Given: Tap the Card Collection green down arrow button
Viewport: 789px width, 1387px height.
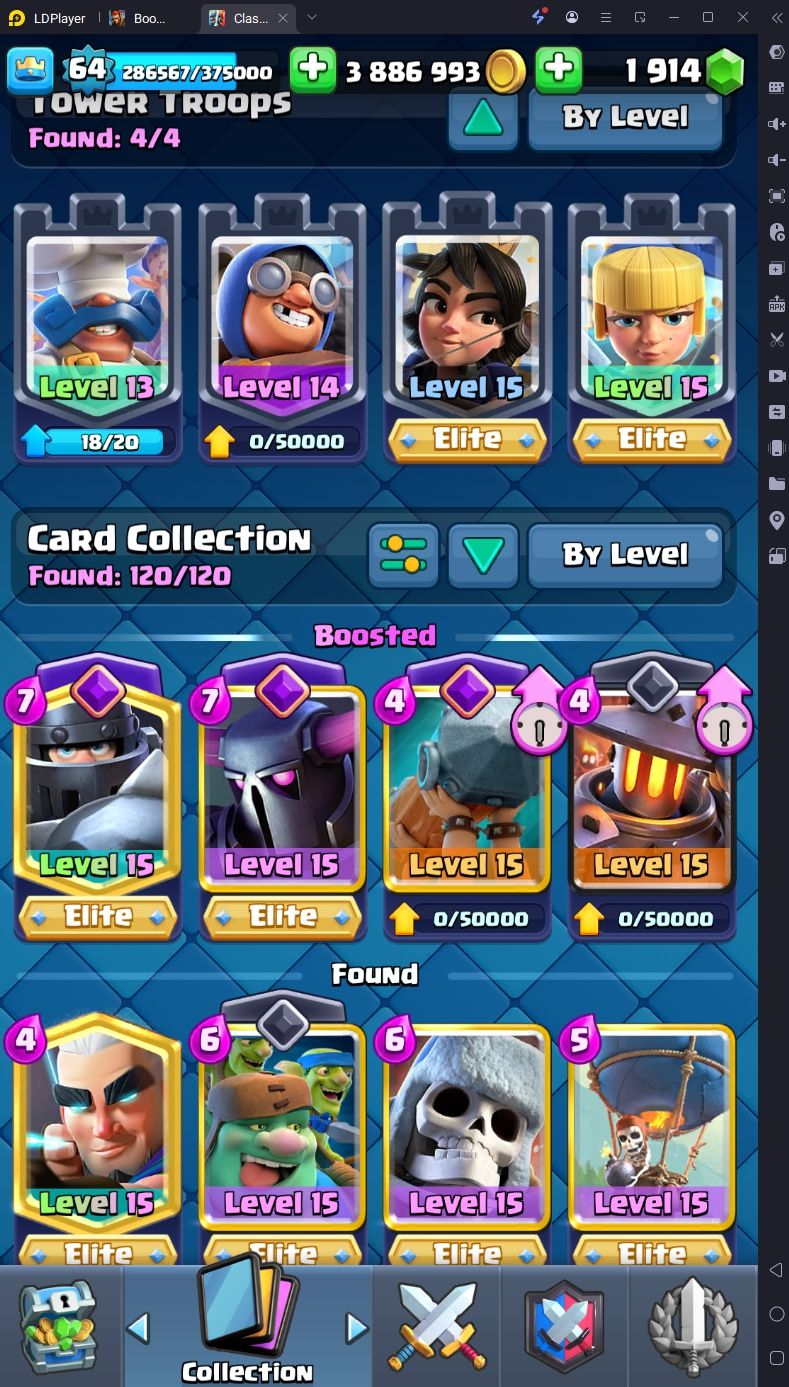Looking at the screenshot, I should click(x=483, y=555).
